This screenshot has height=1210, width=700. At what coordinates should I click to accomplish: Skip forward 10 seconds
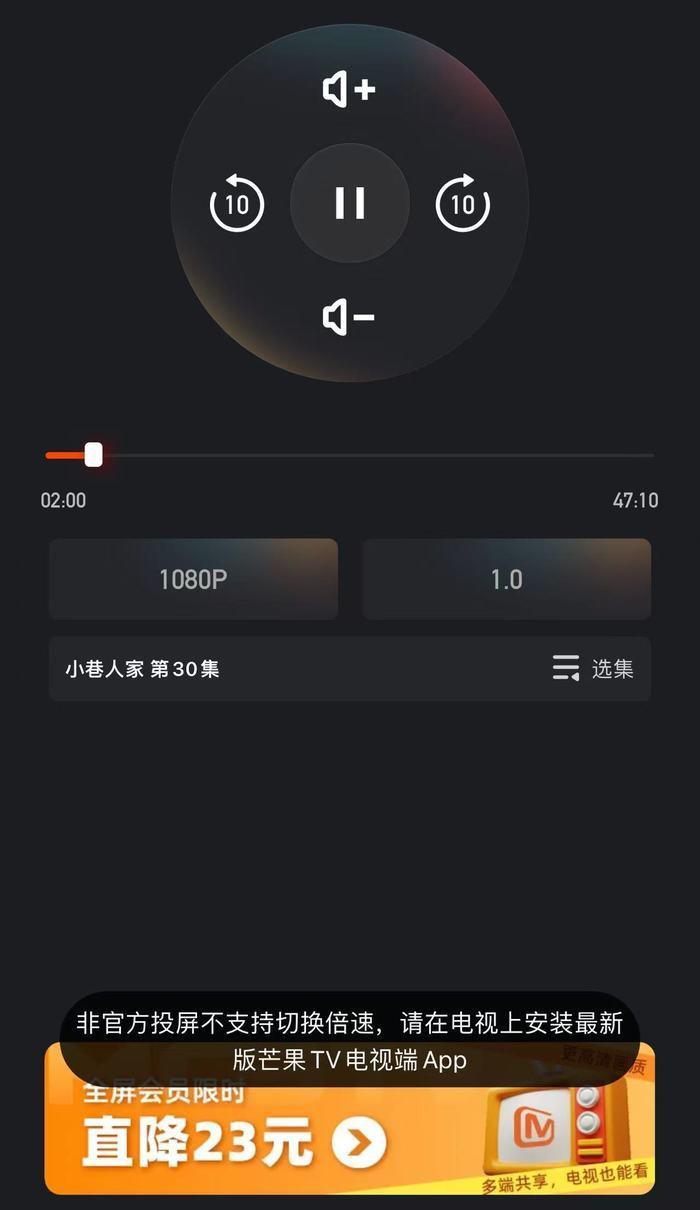463,203
